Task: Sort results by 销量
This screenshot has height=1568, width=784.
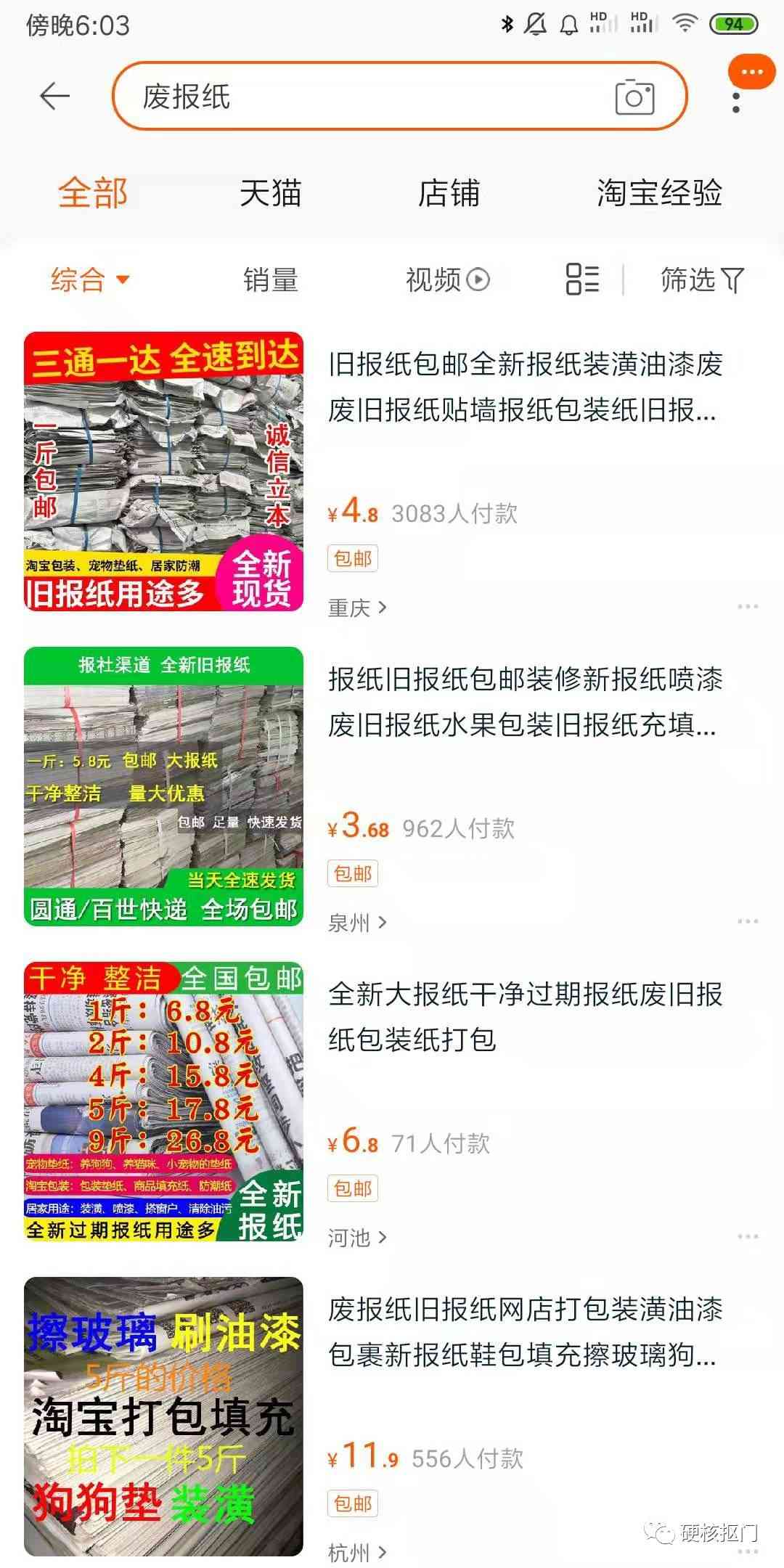Action: pyautogui.click(x=271, y=279)
